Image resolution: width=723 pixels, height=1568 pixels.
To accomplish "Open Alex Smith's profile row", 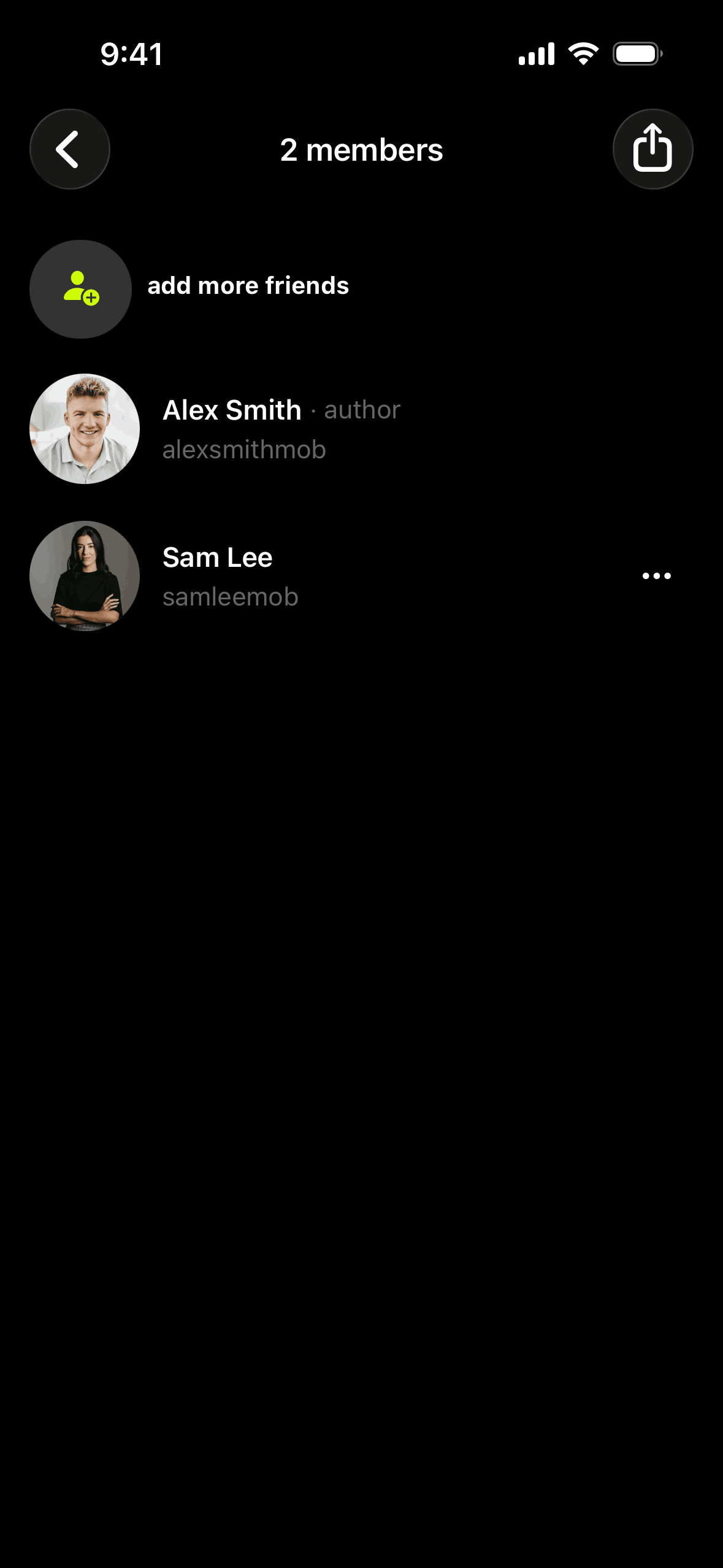I will tap(361, 429).
